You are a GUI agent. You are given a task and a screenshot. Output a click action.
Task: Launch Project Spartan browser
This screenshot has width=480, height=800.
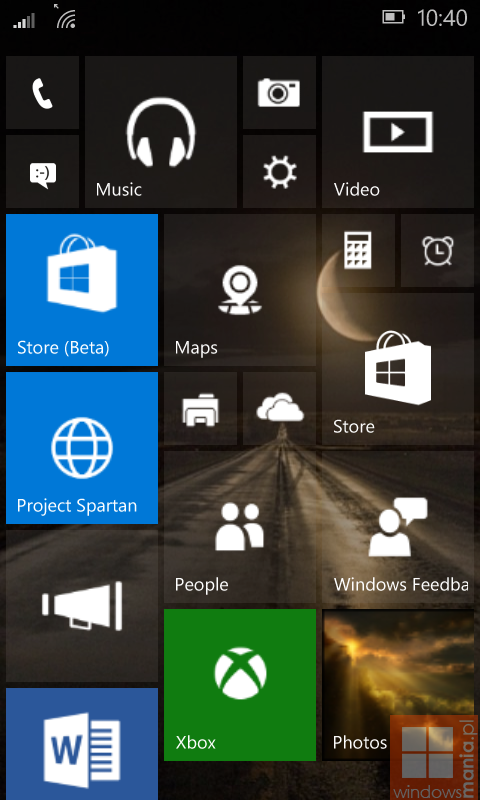click(82, 448)
